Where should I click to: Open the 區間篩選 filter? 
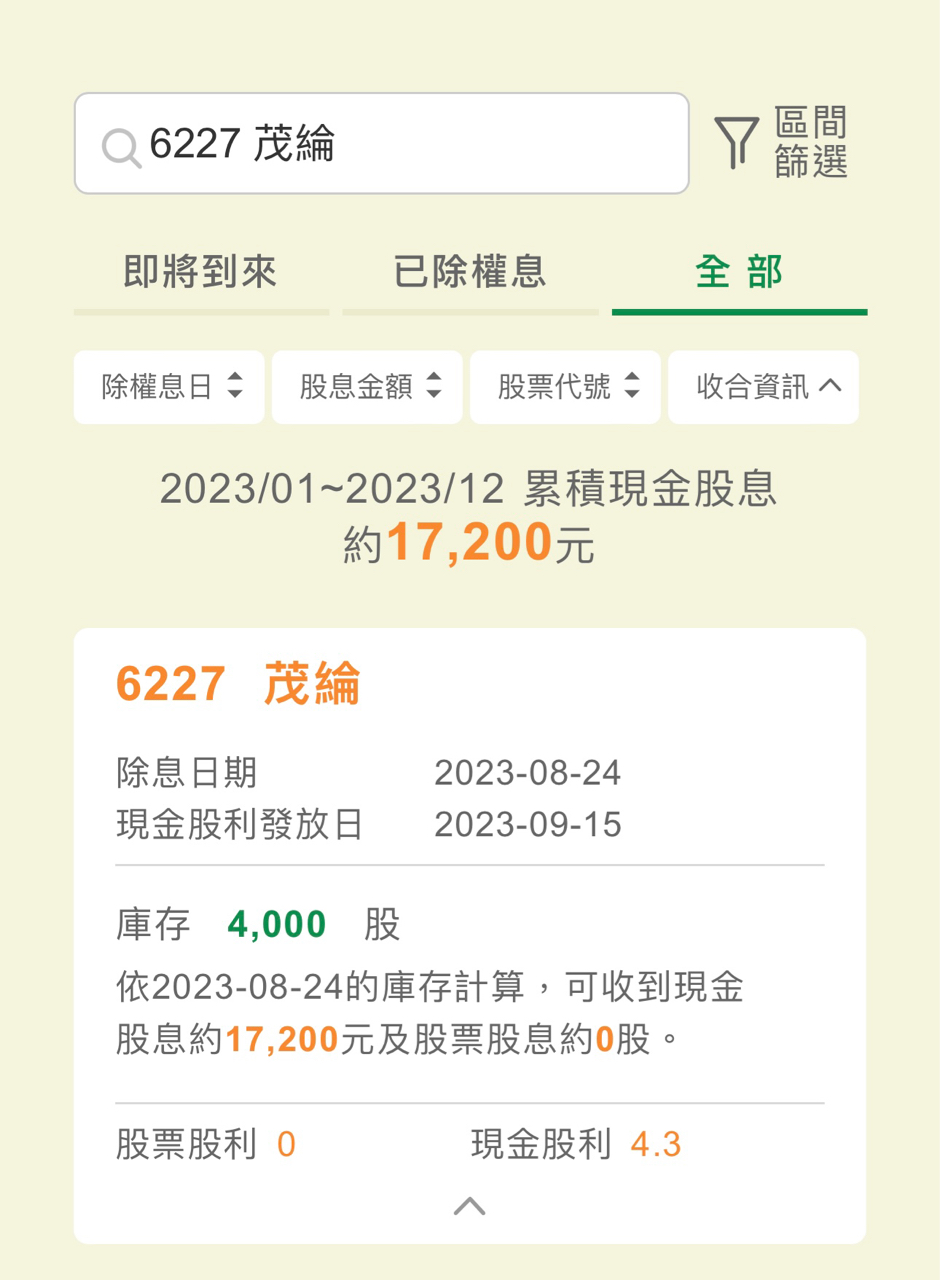coord(781,143)
